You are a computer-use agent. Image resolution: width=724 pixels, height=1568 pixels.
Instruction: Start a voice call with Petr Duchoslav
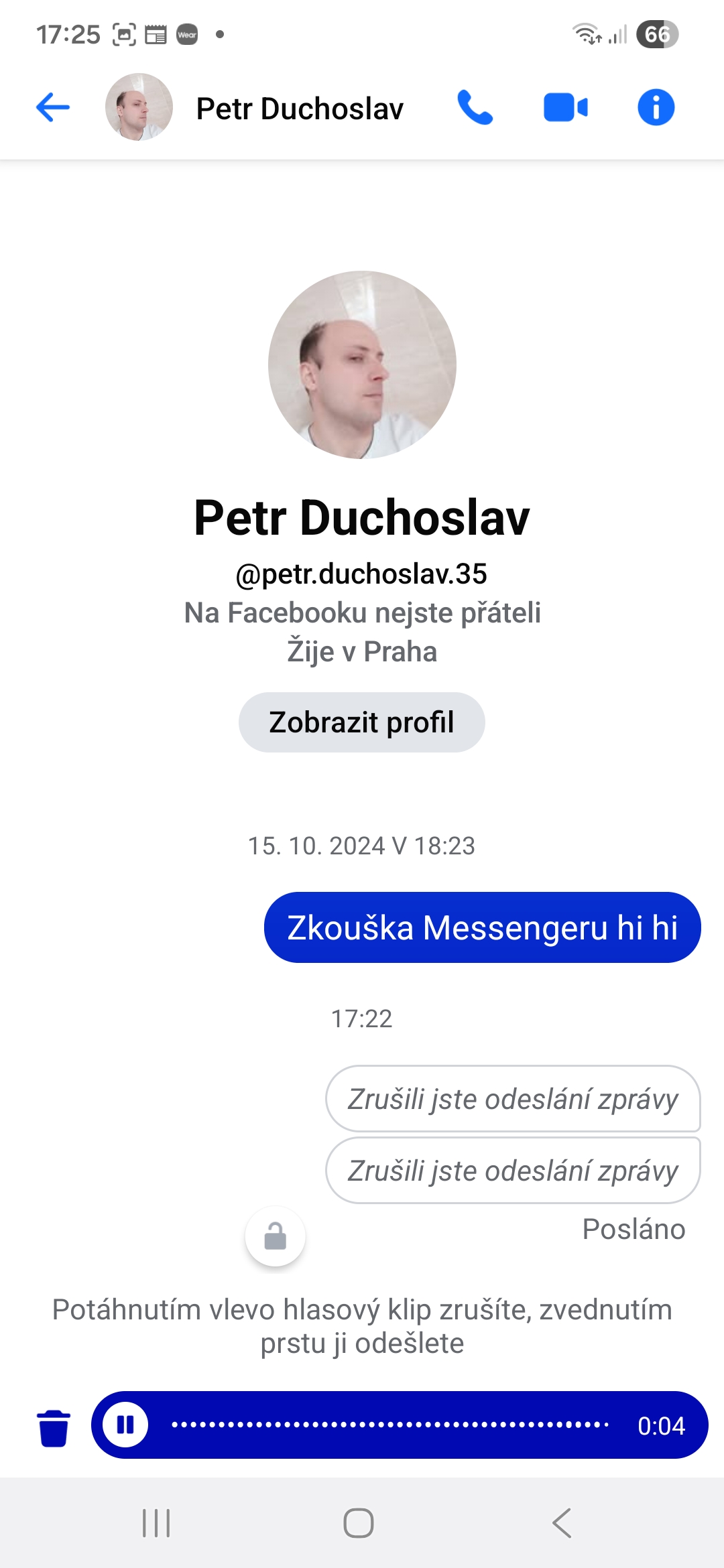(475, 107)
